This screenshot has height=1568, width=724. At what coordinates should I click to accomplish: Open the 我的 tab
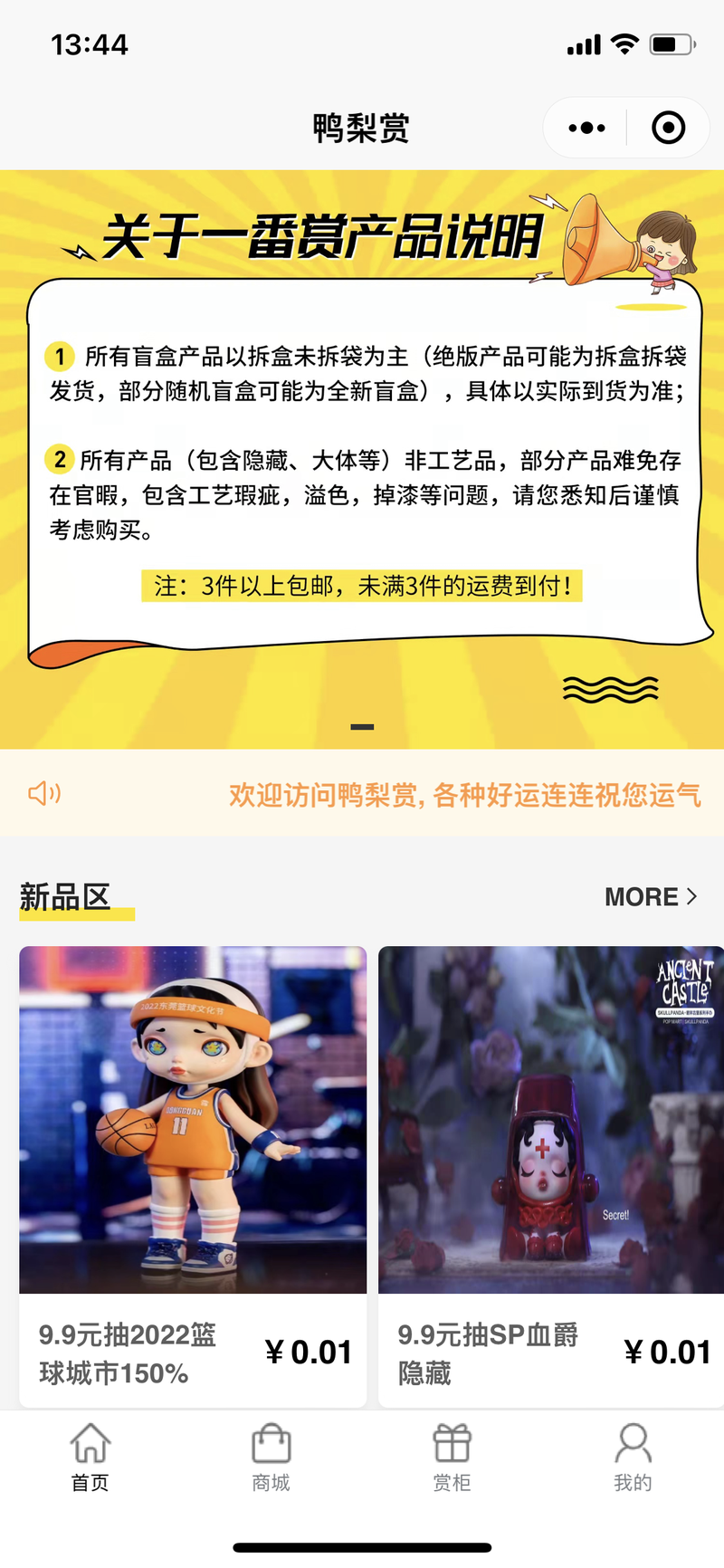[633, 1457]
